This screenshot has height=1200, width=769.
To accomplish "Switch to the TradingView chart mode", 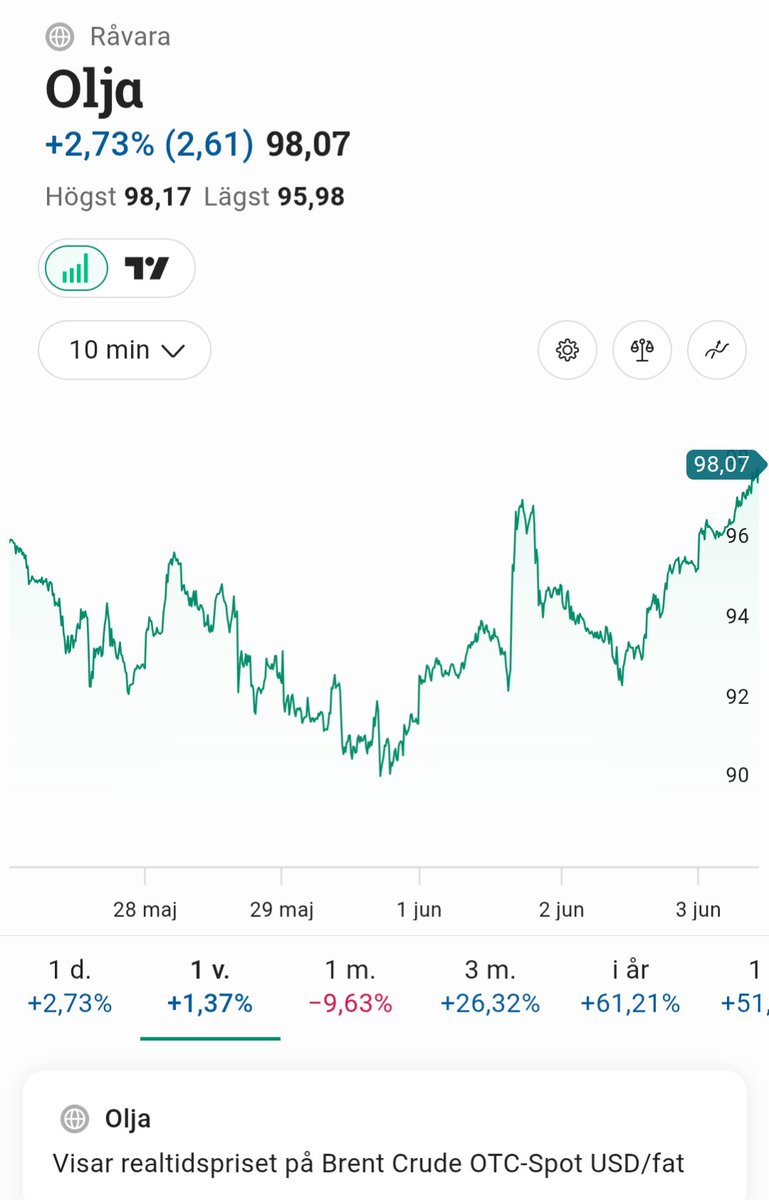I will pyautogui.click(x=147, y=268).
